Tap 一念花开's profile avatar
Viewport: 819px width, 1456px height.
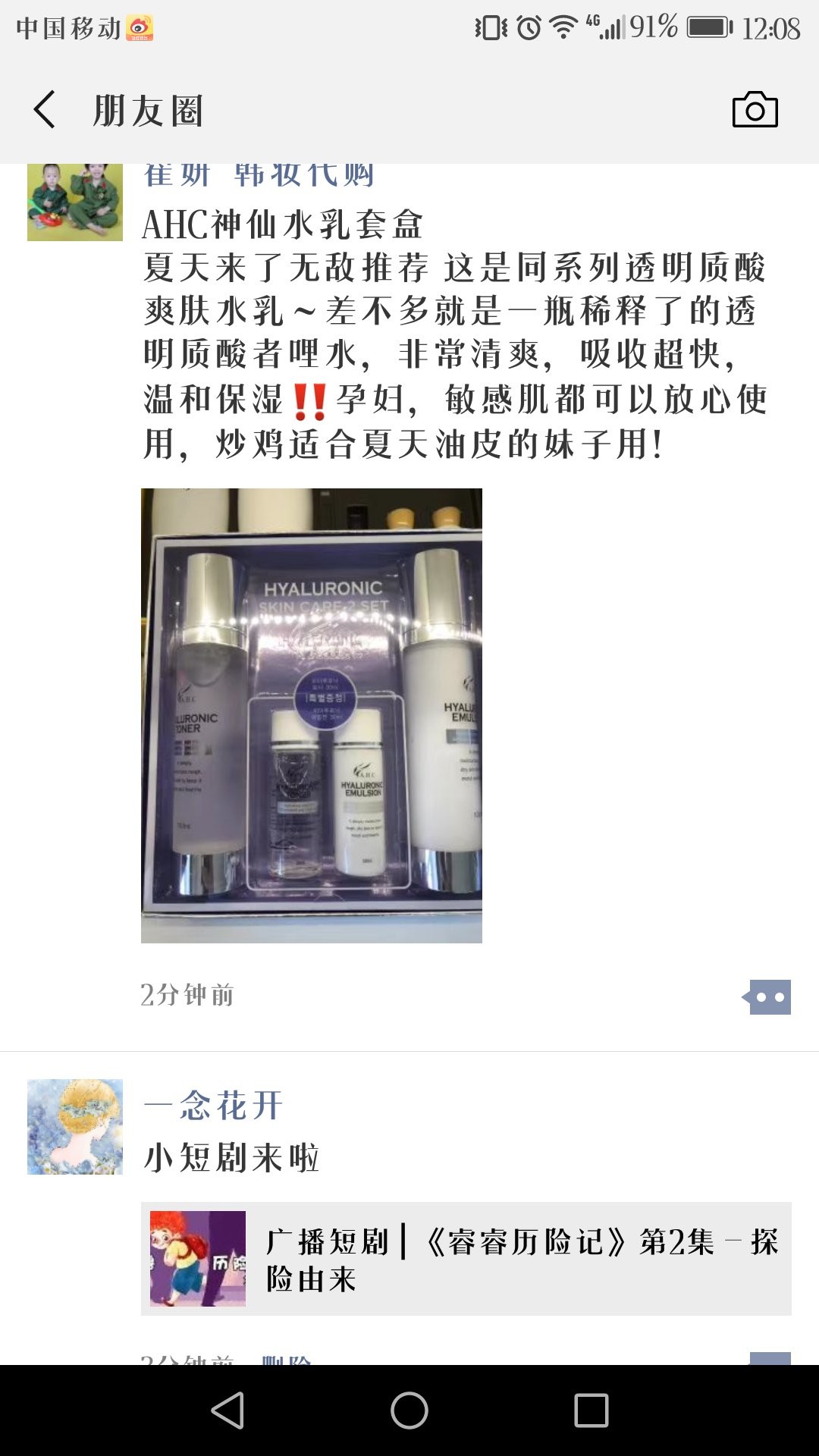point(74,1127)
